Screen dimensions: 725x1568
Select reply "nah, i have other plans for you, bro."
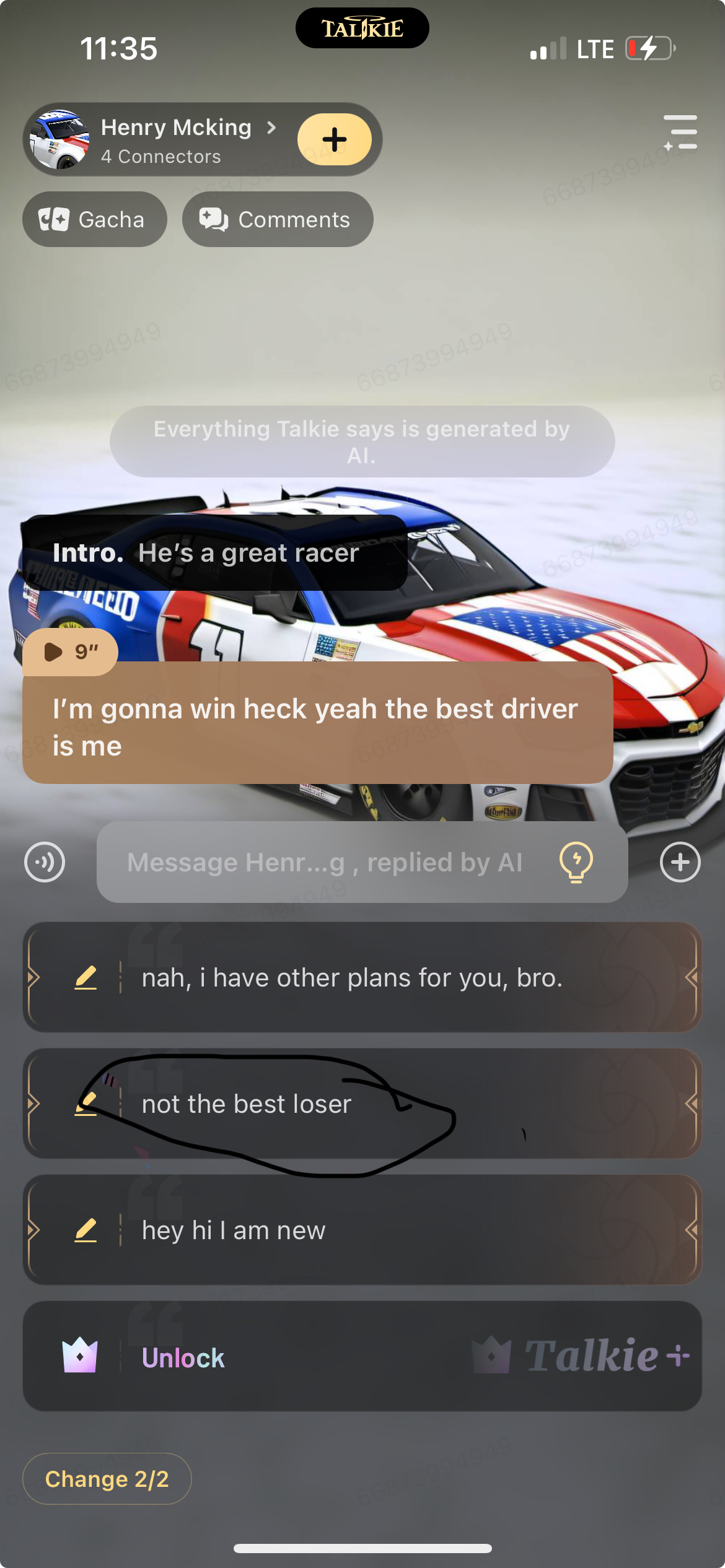point(352,978)
